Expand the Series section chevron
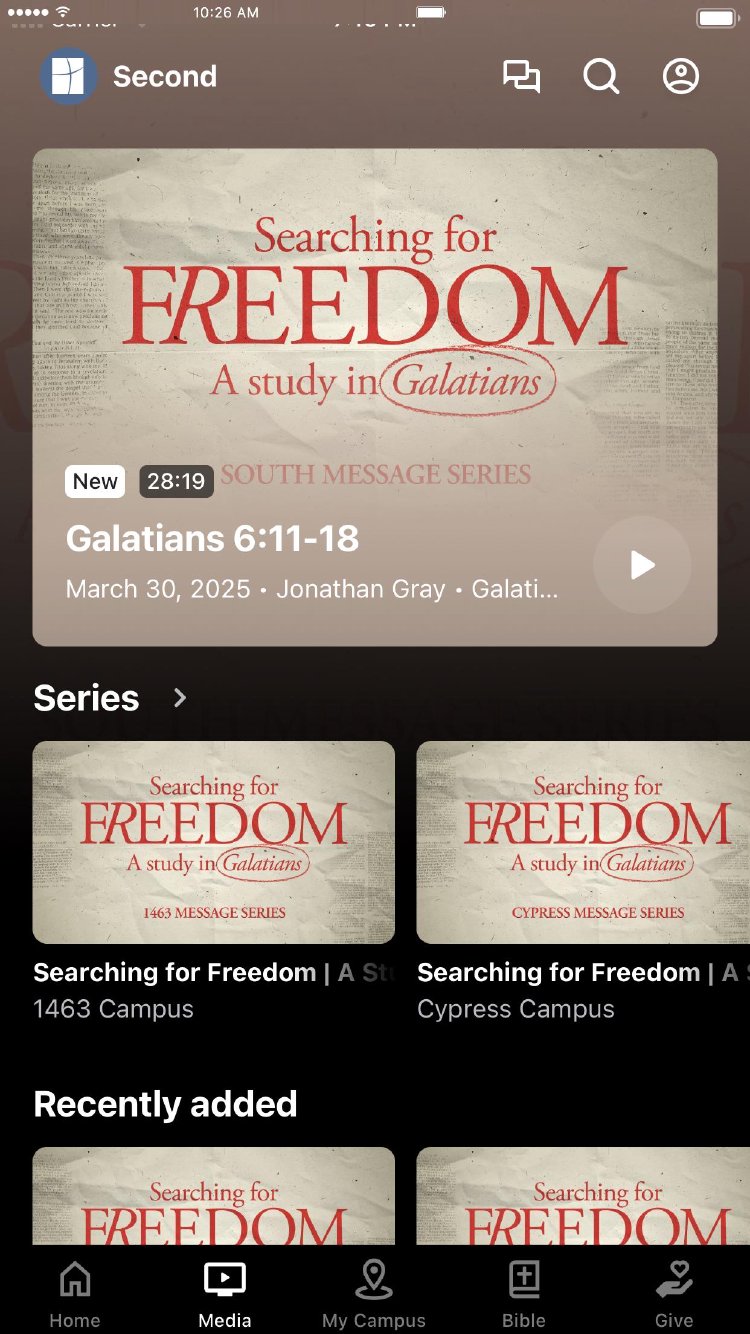The width and height of the screenshot is (750, 1334). (x=180, y=697)
